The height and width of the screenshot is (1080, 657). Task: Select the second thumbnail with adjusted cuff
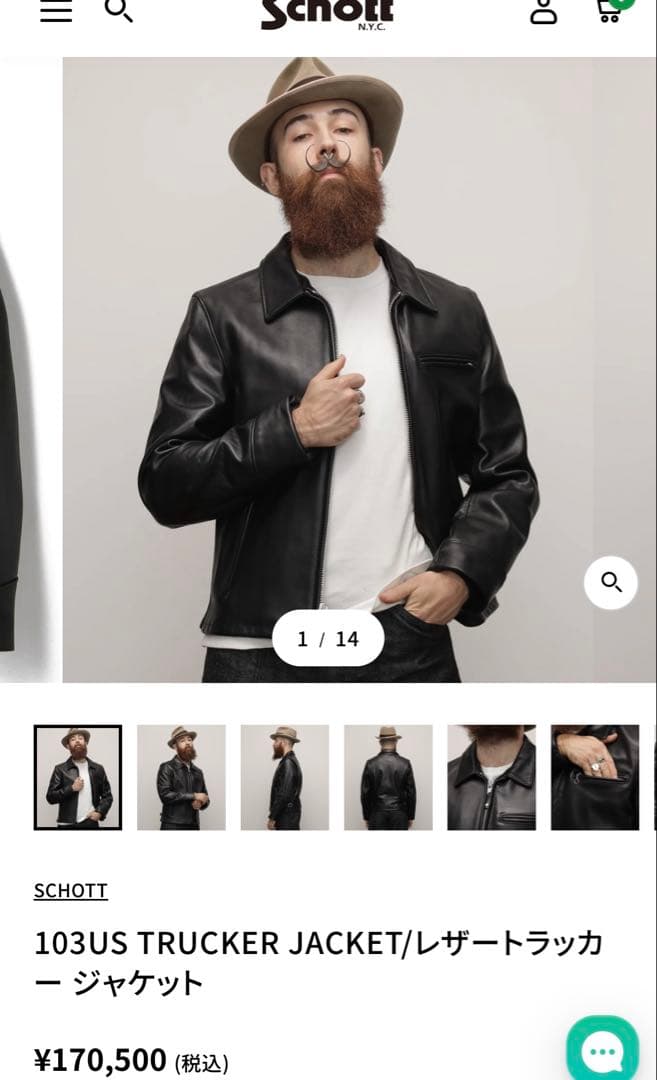point(181,777)
